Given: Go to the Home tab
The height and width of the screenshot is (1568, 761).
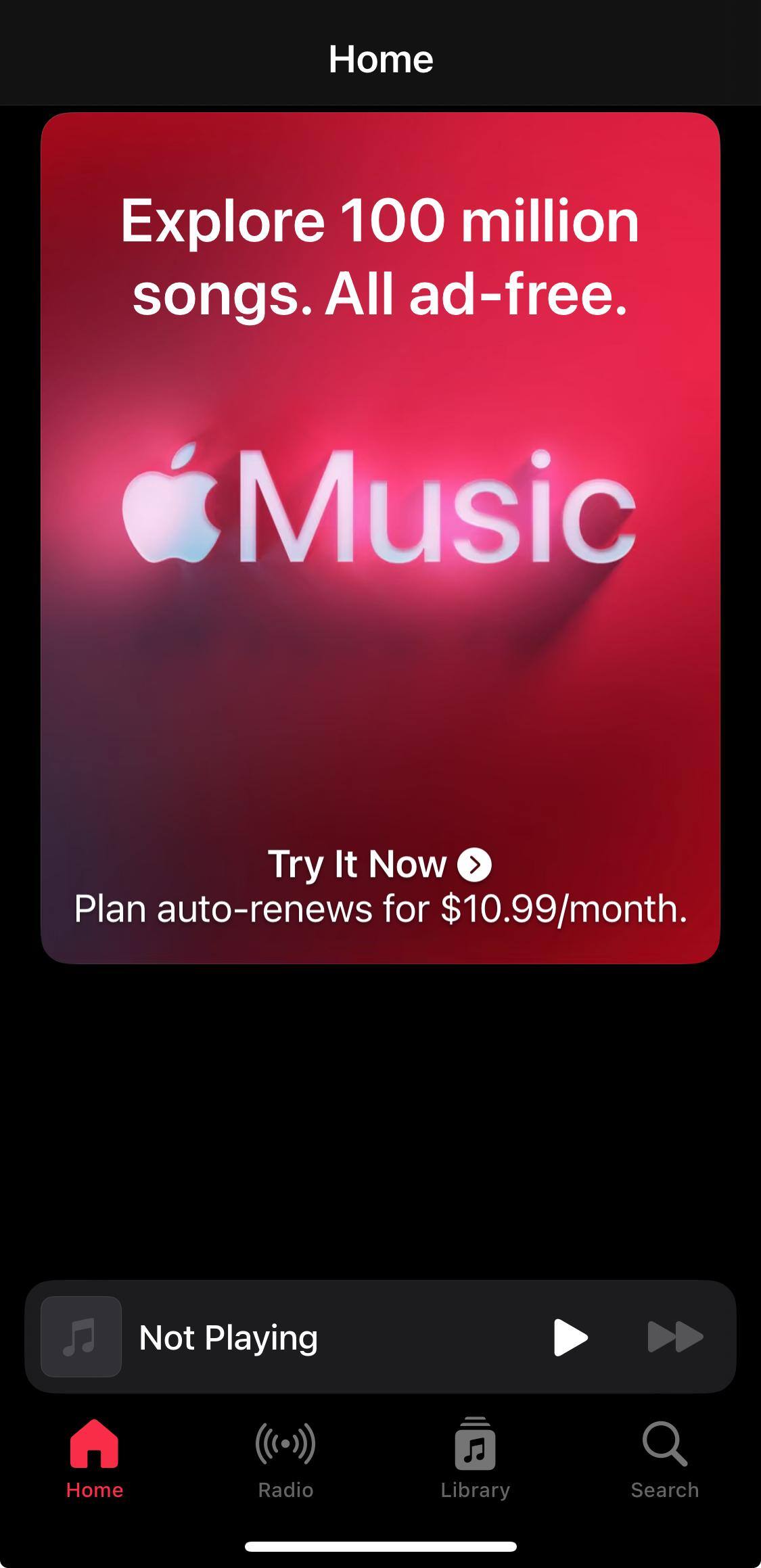Looking at the screenshot, I should coord(95,1458).
